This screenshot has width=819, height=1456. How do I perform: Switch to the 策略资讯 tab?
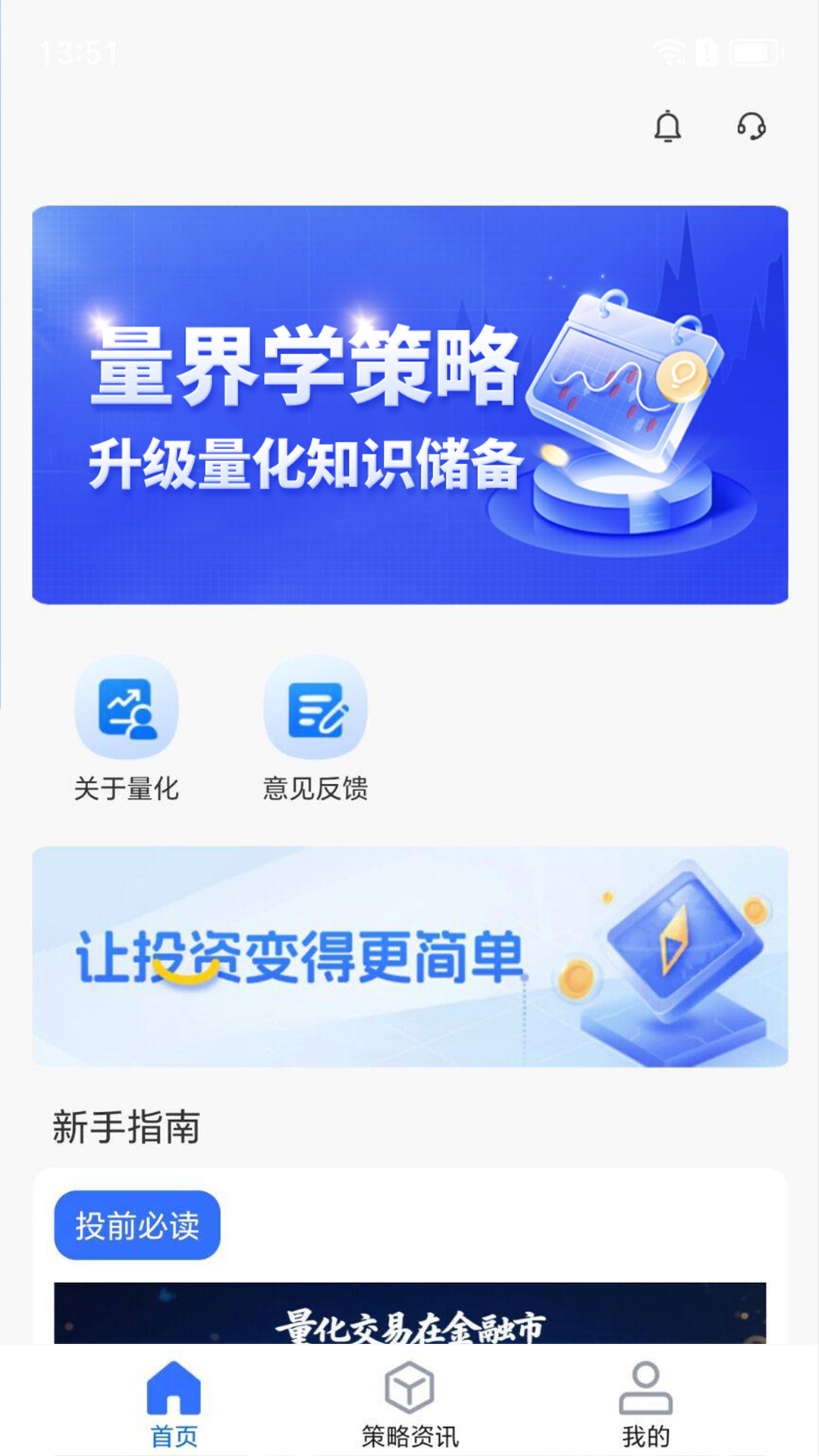409,1403
